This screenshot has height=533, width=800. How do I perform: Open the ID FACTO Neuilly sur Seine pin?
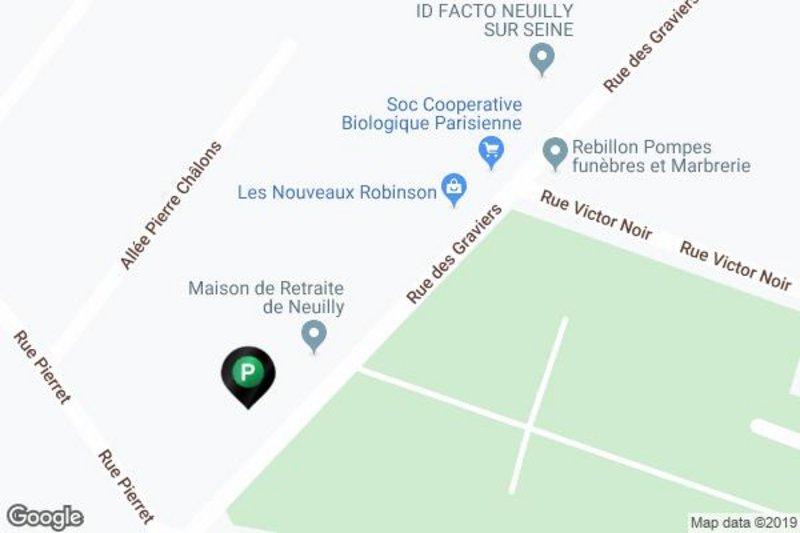coord(541,60)
